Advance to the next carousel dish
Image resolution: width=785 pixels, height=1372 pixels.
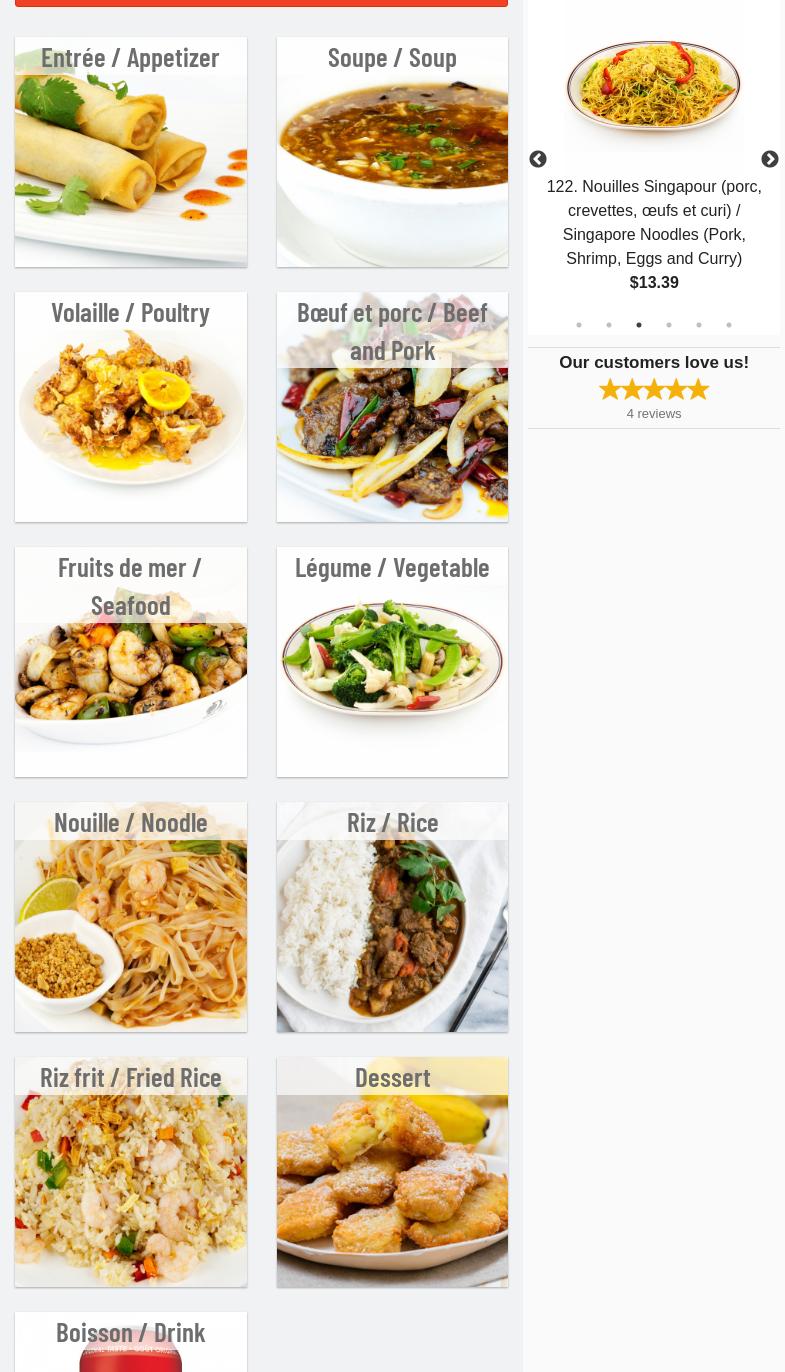[x=769, y=160]
